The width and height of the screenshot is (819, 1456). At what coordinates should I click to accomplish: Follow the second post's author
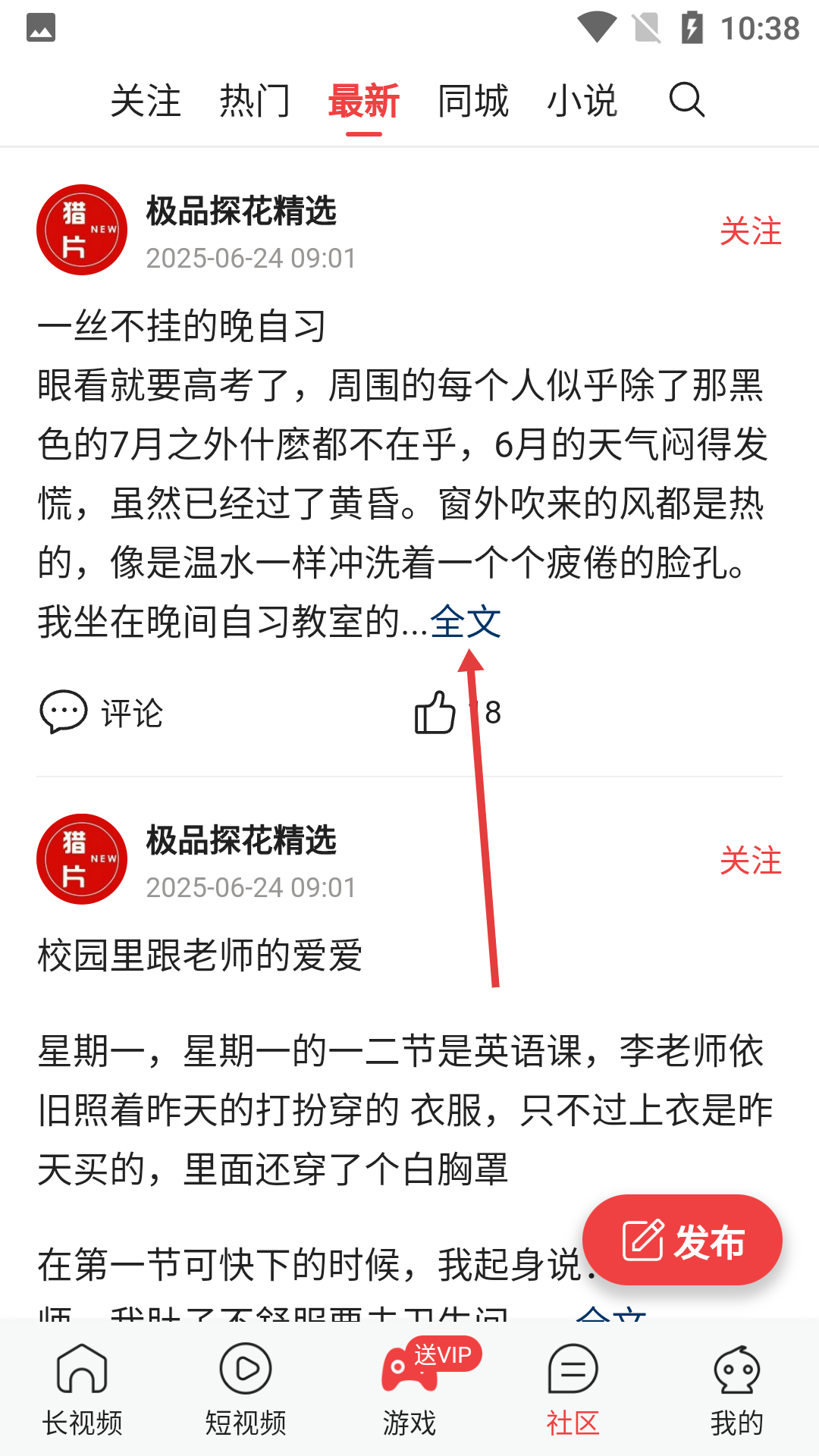(x=750, y=861)
